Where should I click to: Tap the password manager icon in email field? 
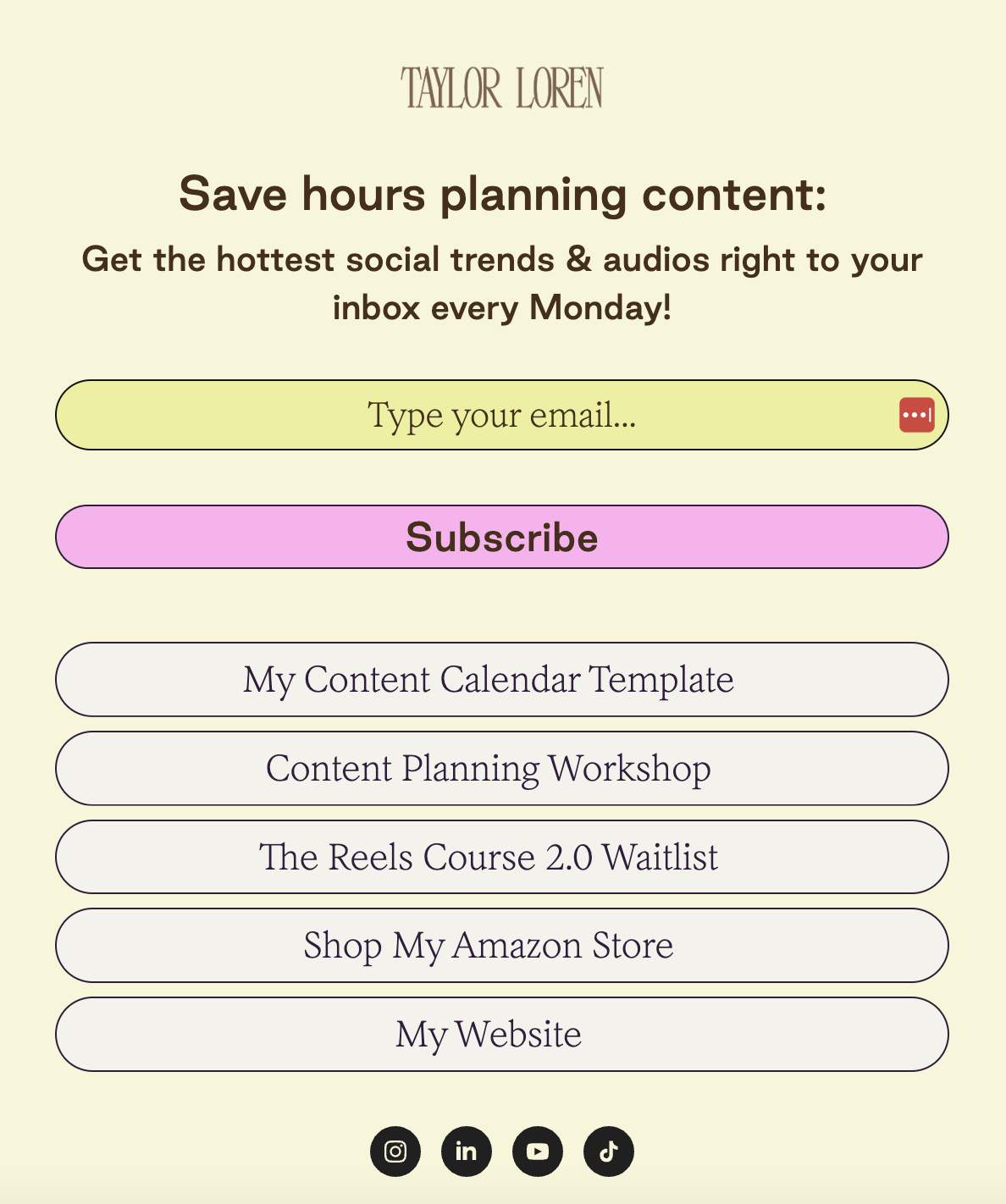(916, 415)
